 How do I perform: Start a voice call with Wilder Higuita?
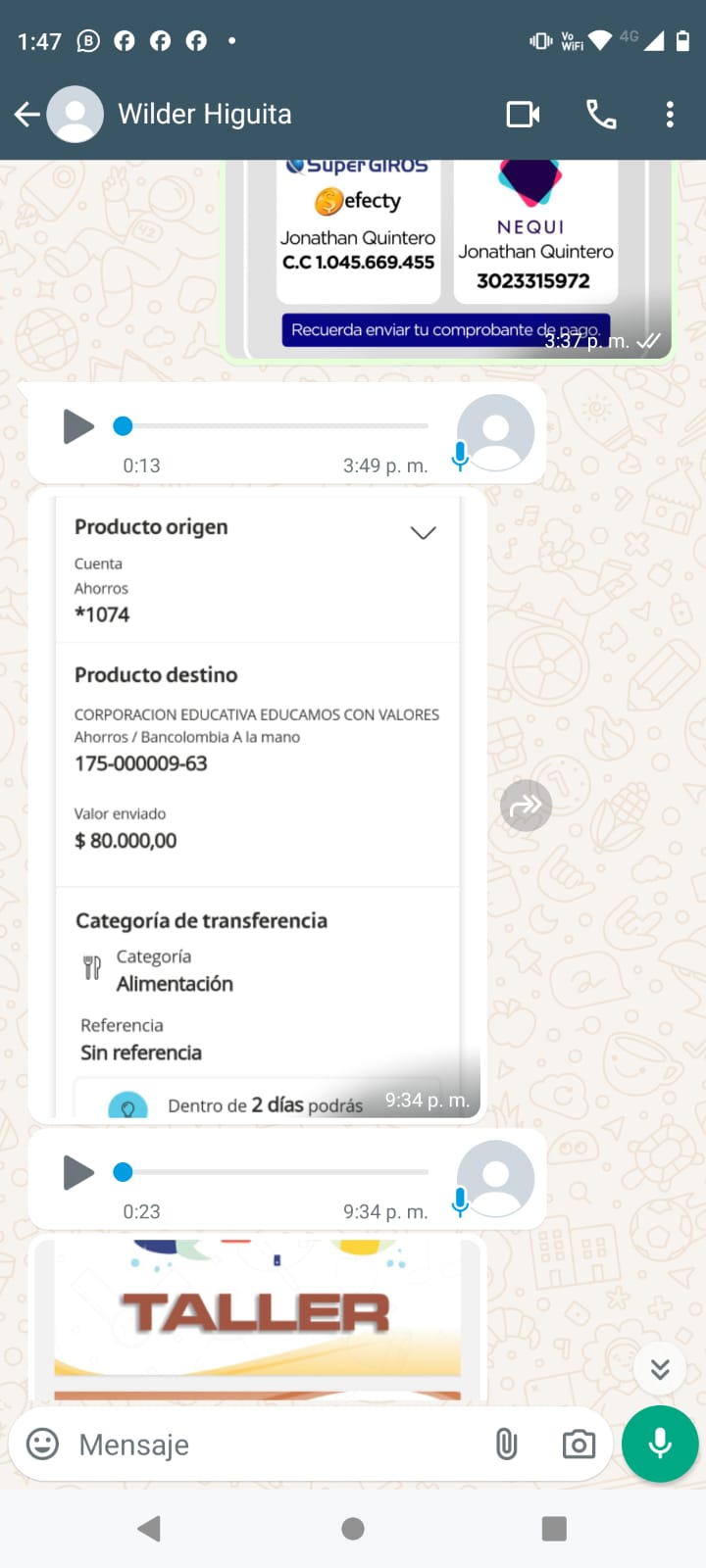pyautogui.click(x=601, y=115)
